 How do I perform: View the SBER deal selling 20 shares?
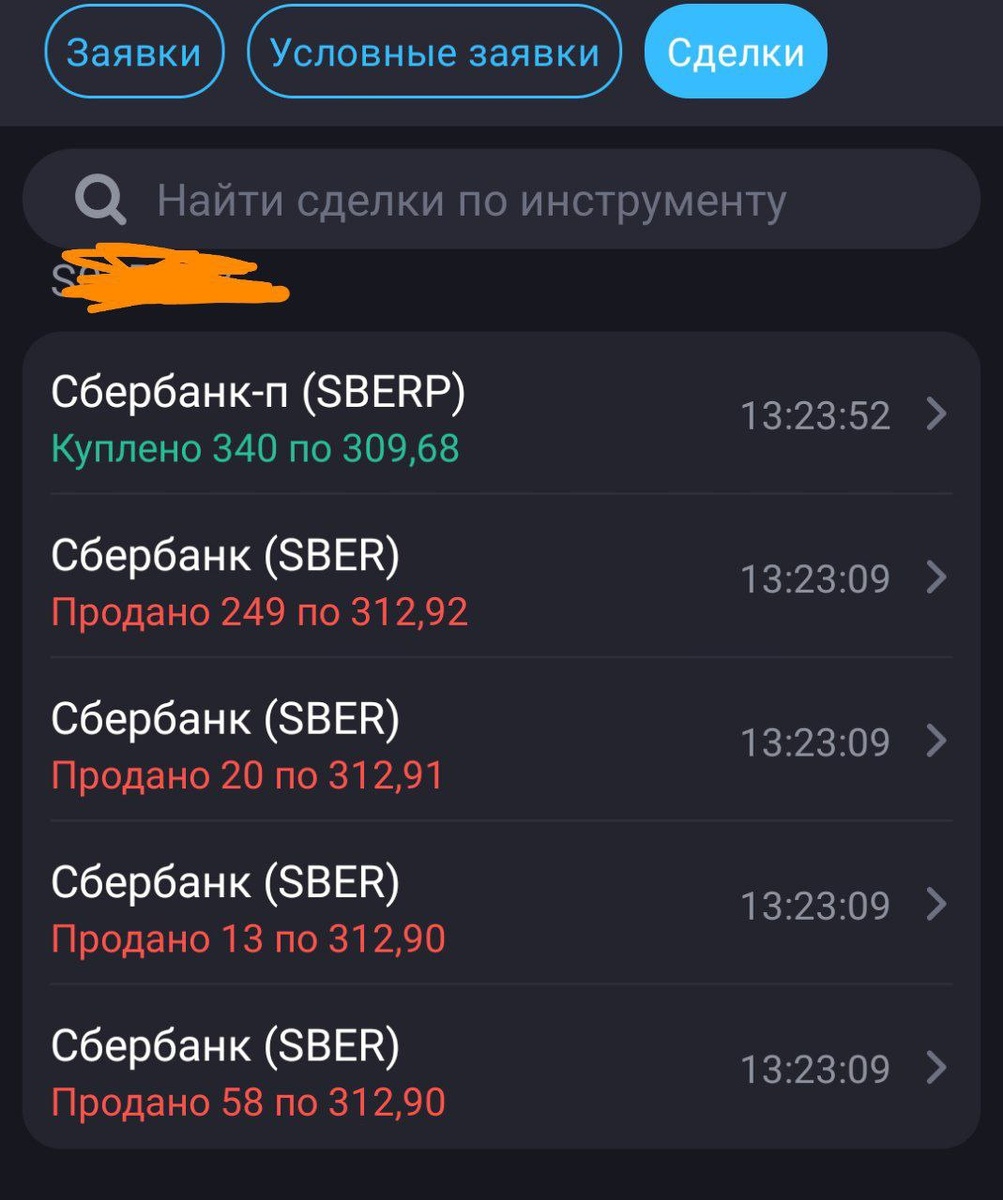(500, 741)
